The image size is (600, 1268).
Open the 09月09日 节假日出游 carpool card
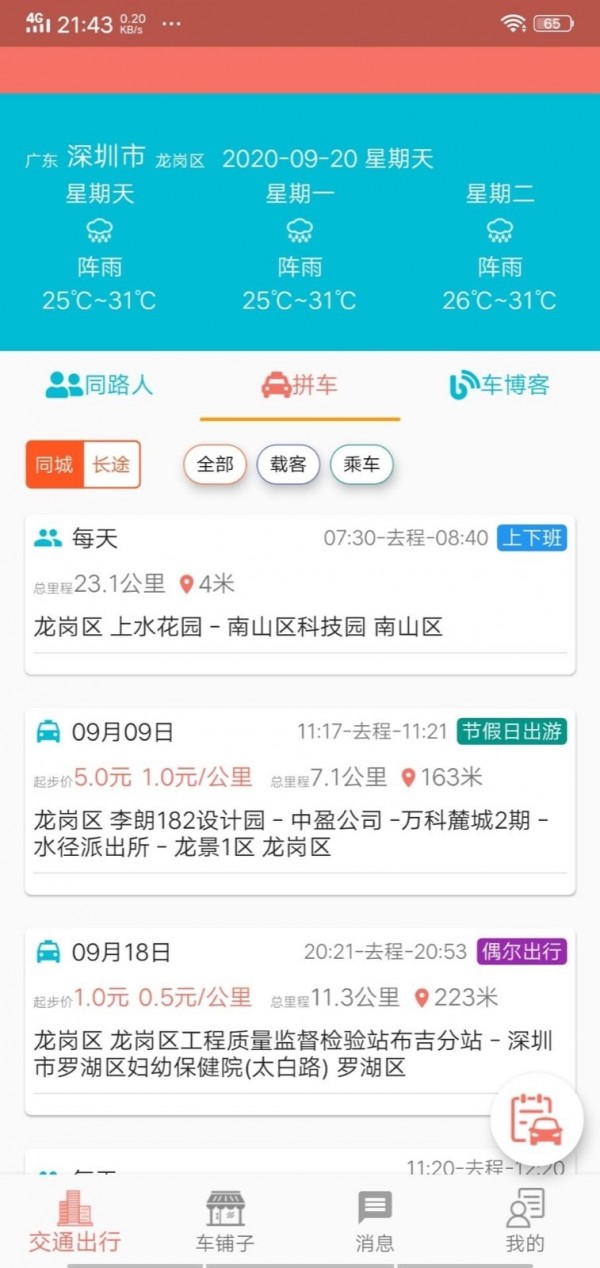point(300,801)
